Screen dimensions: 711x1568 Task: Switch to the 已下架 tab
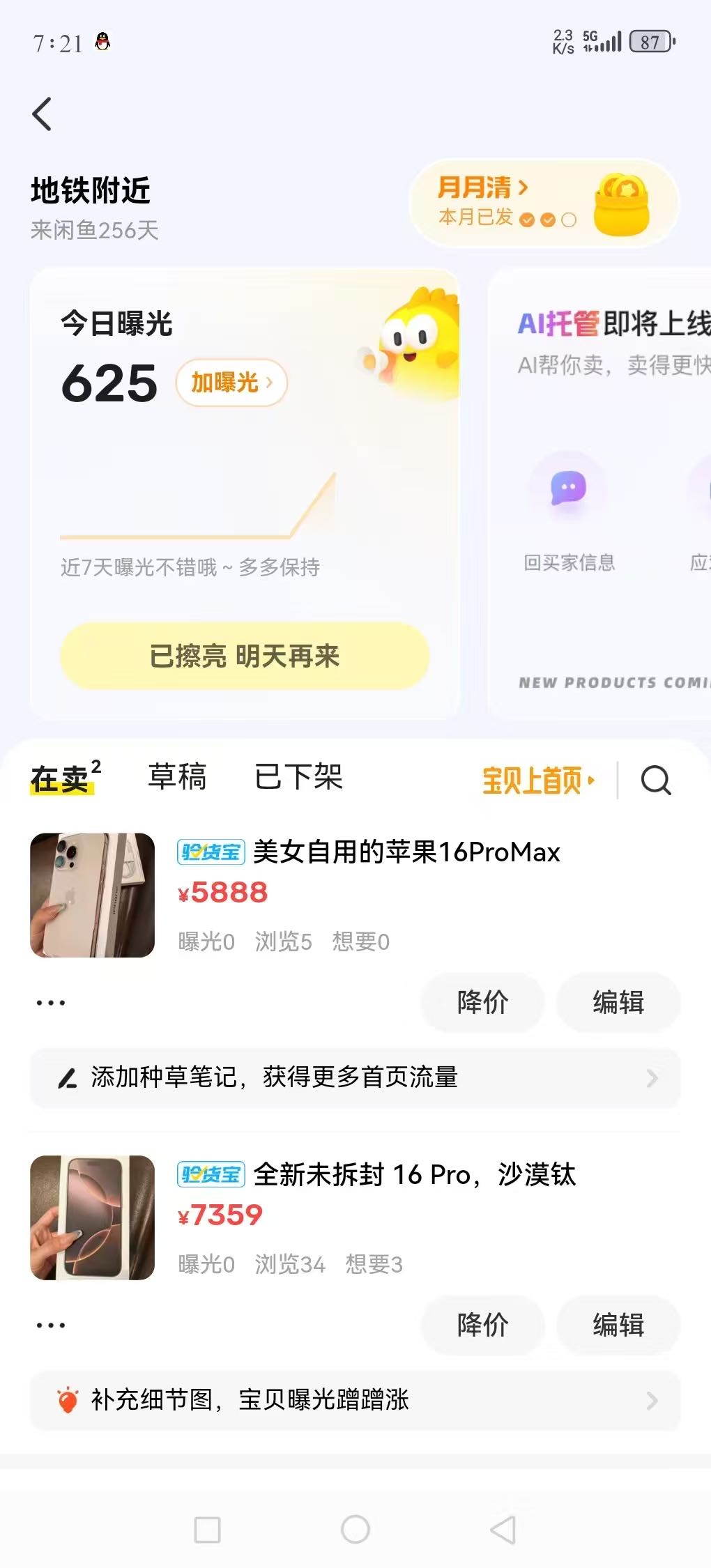(x=298, y=777)
